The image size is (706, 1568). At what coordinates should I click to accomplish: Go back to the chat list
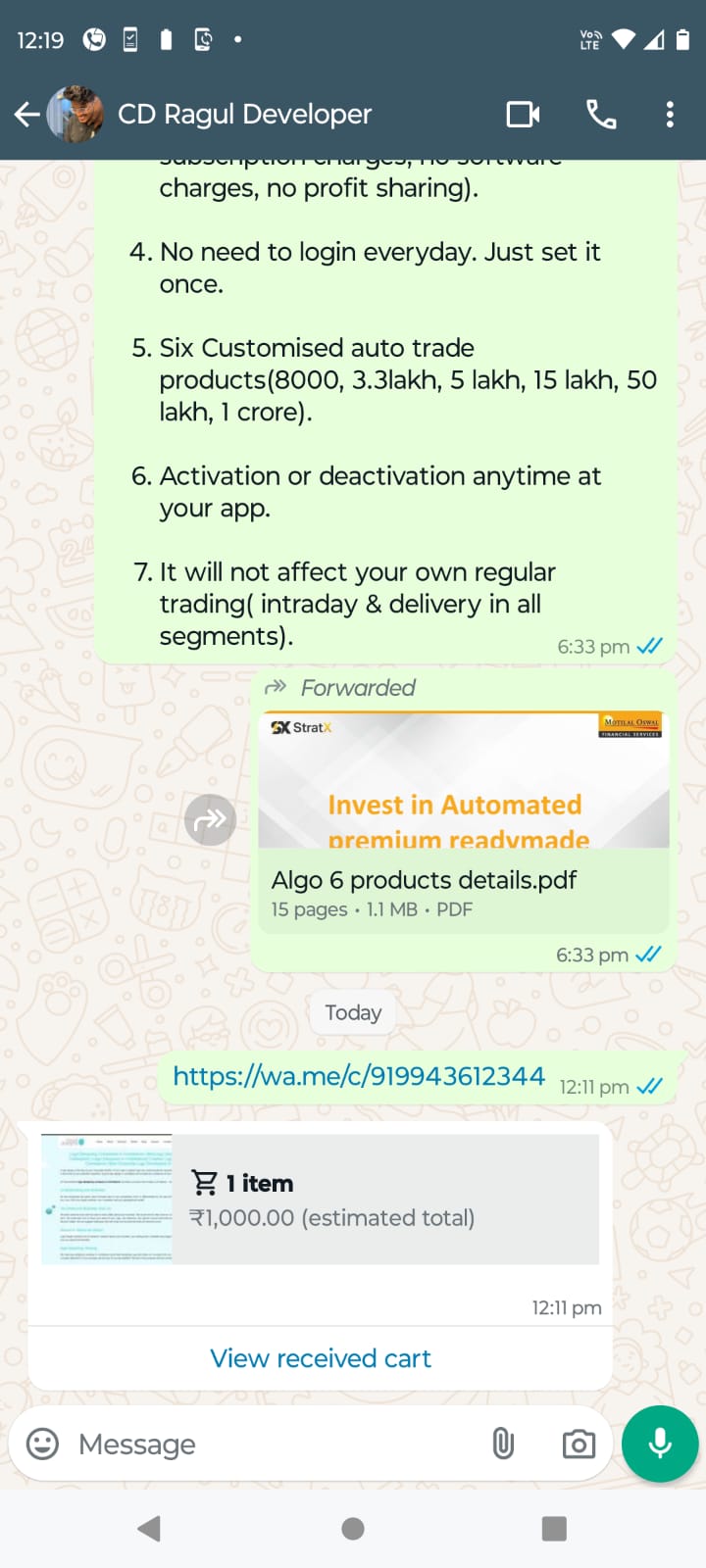pyautogui.click(x=27, y=115)
